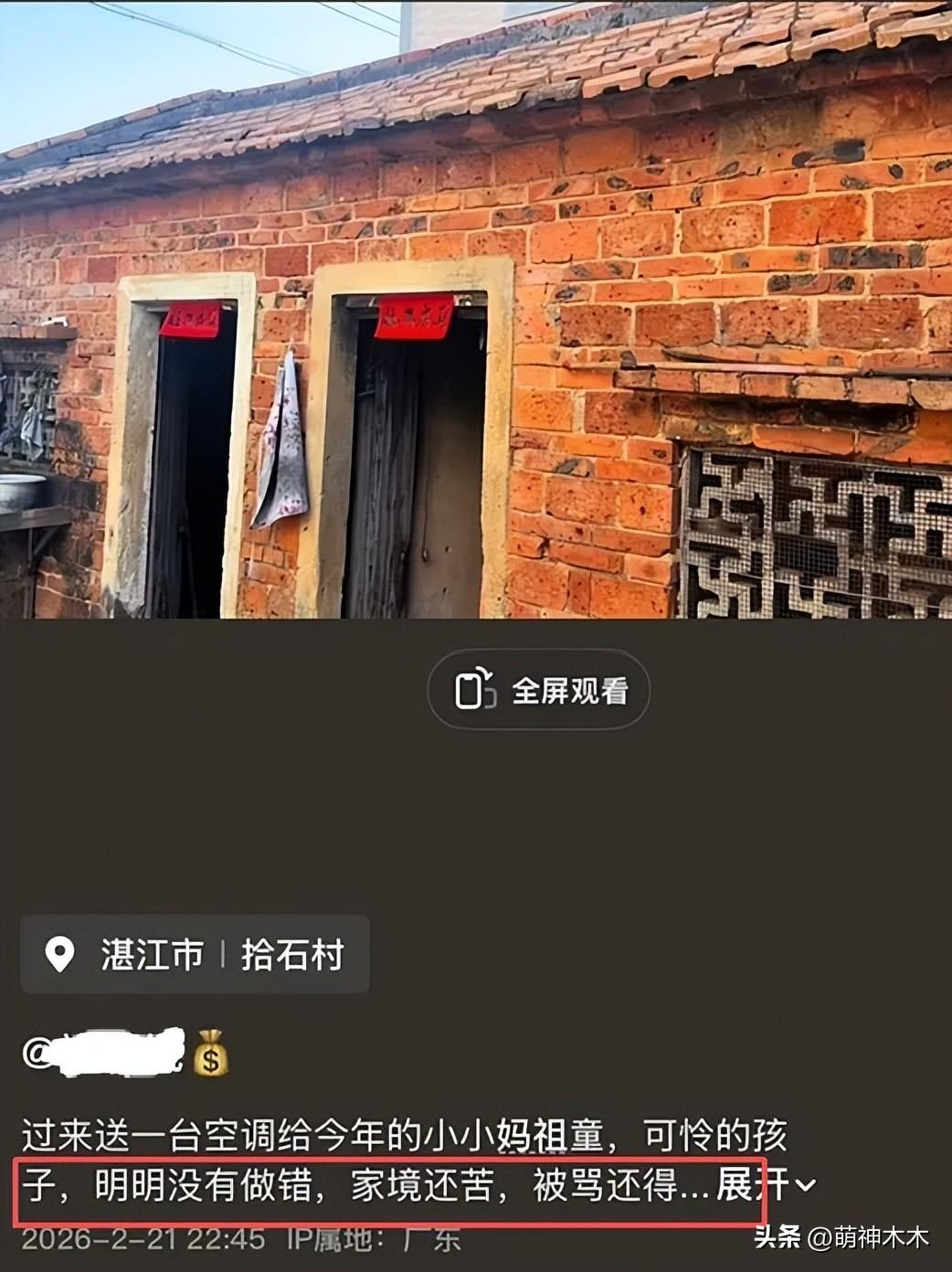Open the 湛江市 拾石村 location tag

tap(196, 955)
